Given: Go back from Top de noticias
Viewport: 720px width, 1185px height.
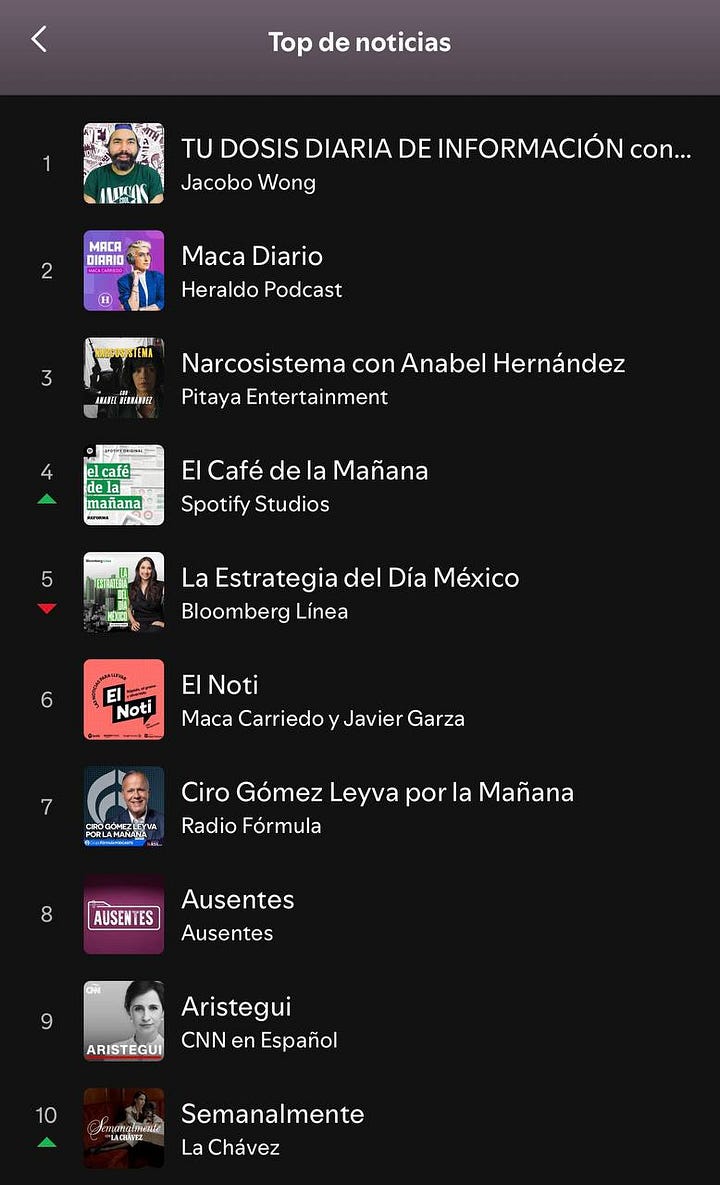Looking at the screenshot, I should pos(39,39).
